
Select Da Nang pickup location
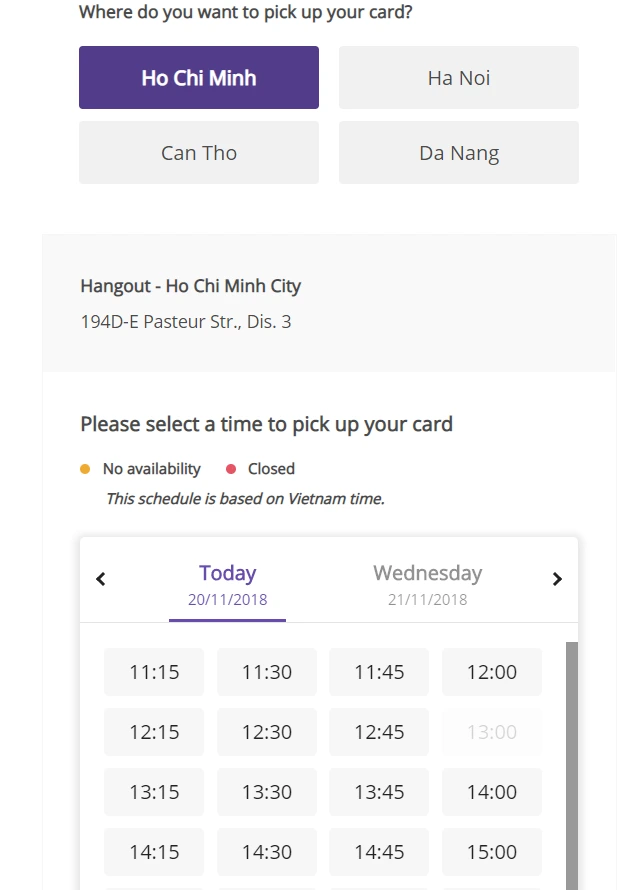point(458,153)
